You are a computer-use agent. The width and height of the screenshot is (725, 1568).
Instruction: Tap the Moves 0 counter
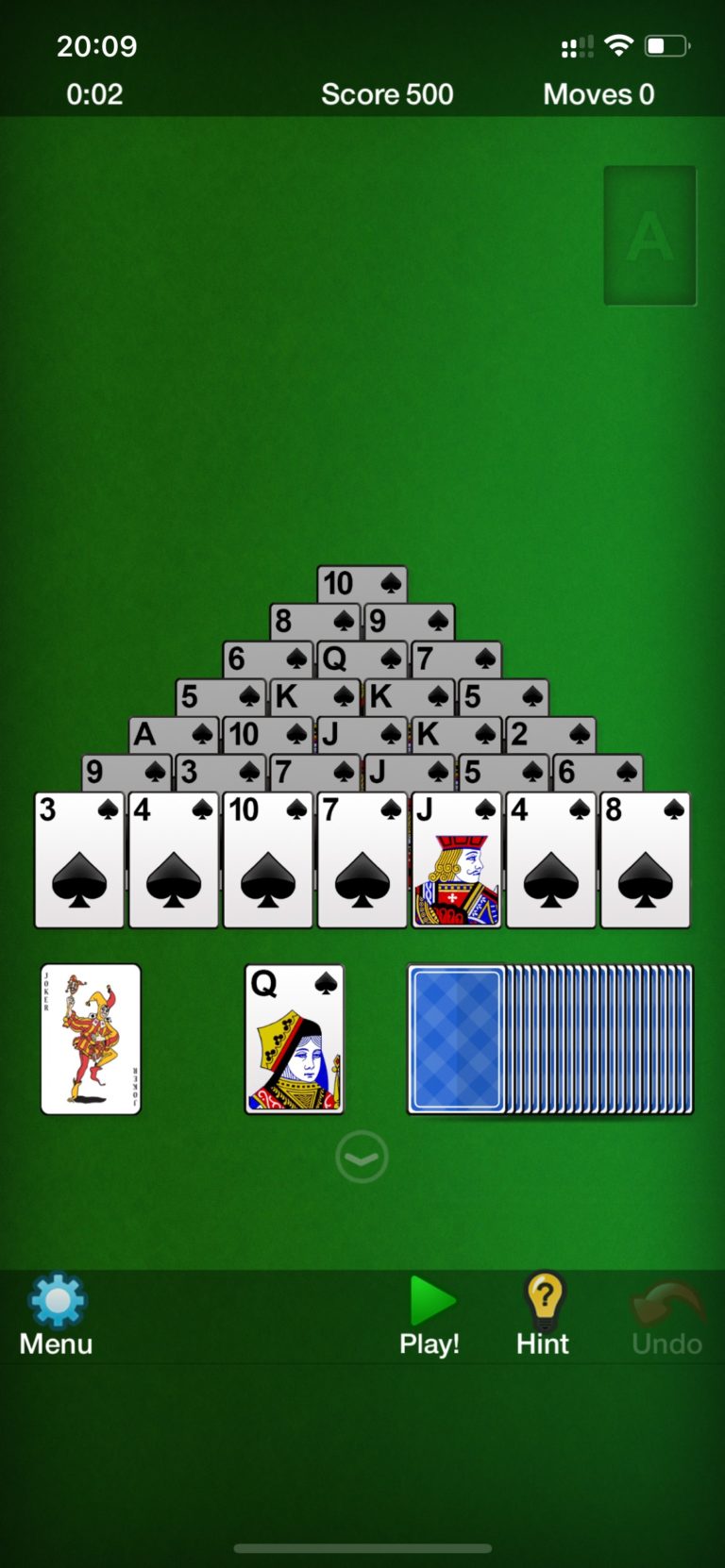pos(598,94)
